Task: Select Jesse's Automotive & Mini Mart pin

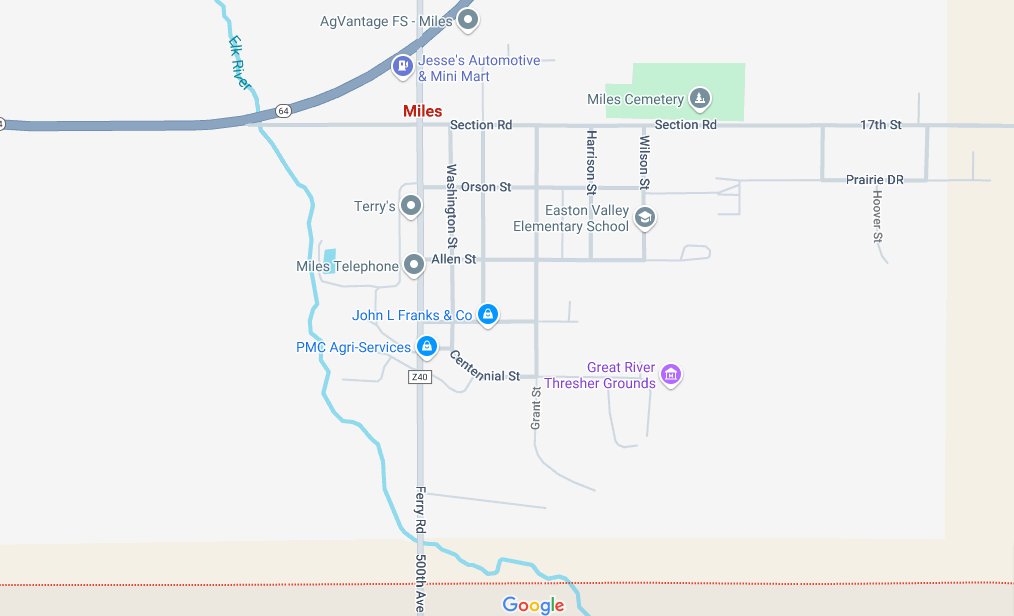Action: click(402, 67)
